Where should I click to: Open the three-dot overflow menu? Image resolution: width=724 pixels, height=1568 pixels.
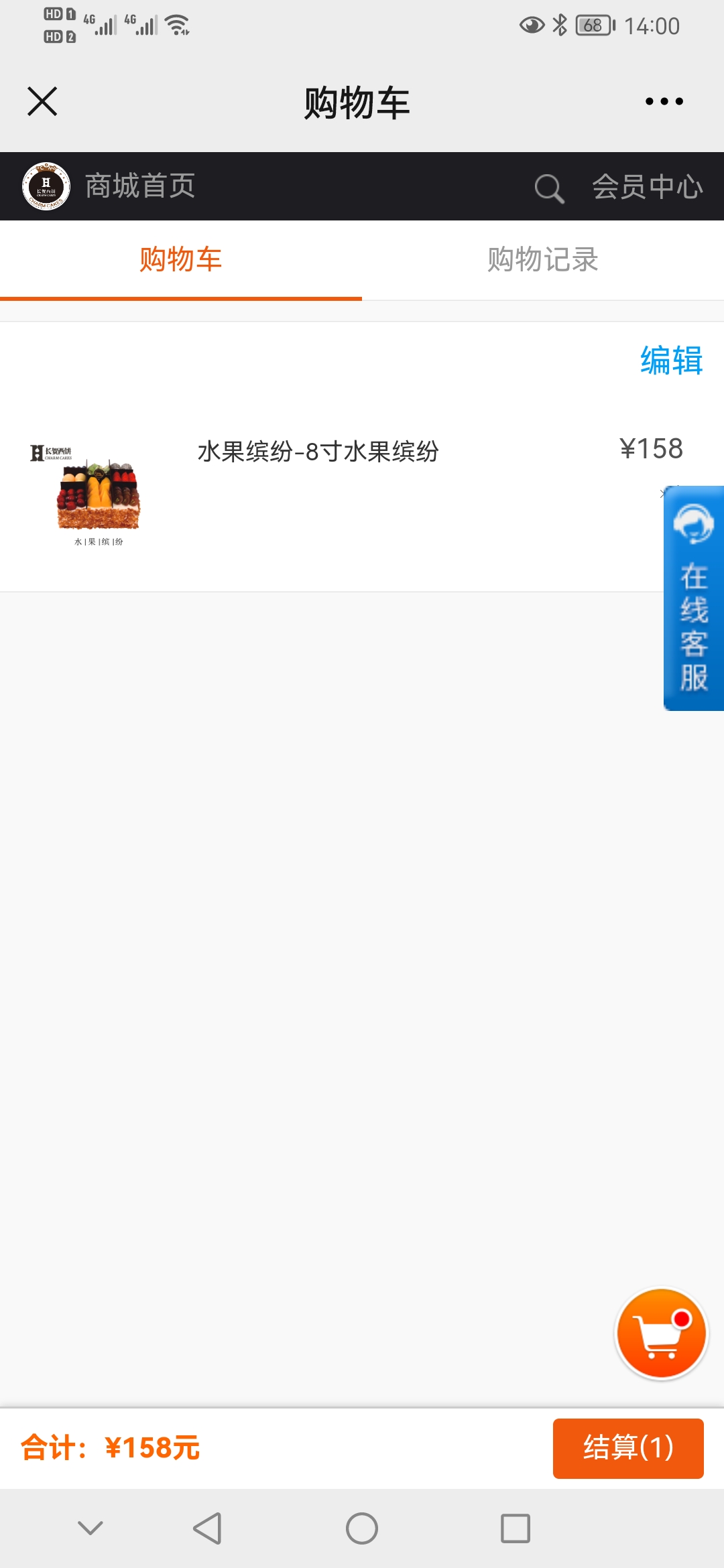click(664, 102)
